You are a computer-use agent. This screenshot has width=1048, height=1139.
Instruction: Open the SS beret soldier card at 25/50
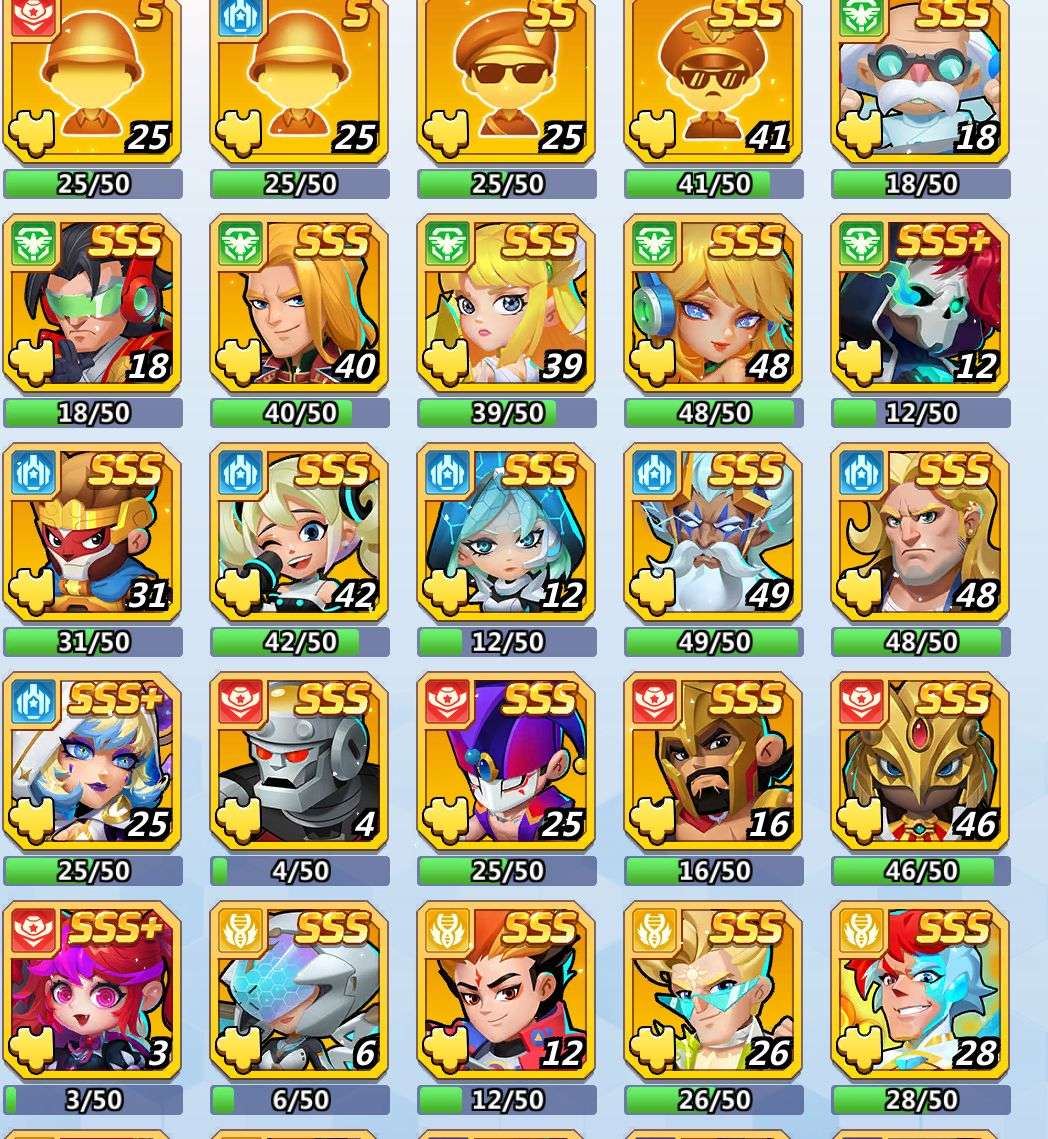pos(506,80)
